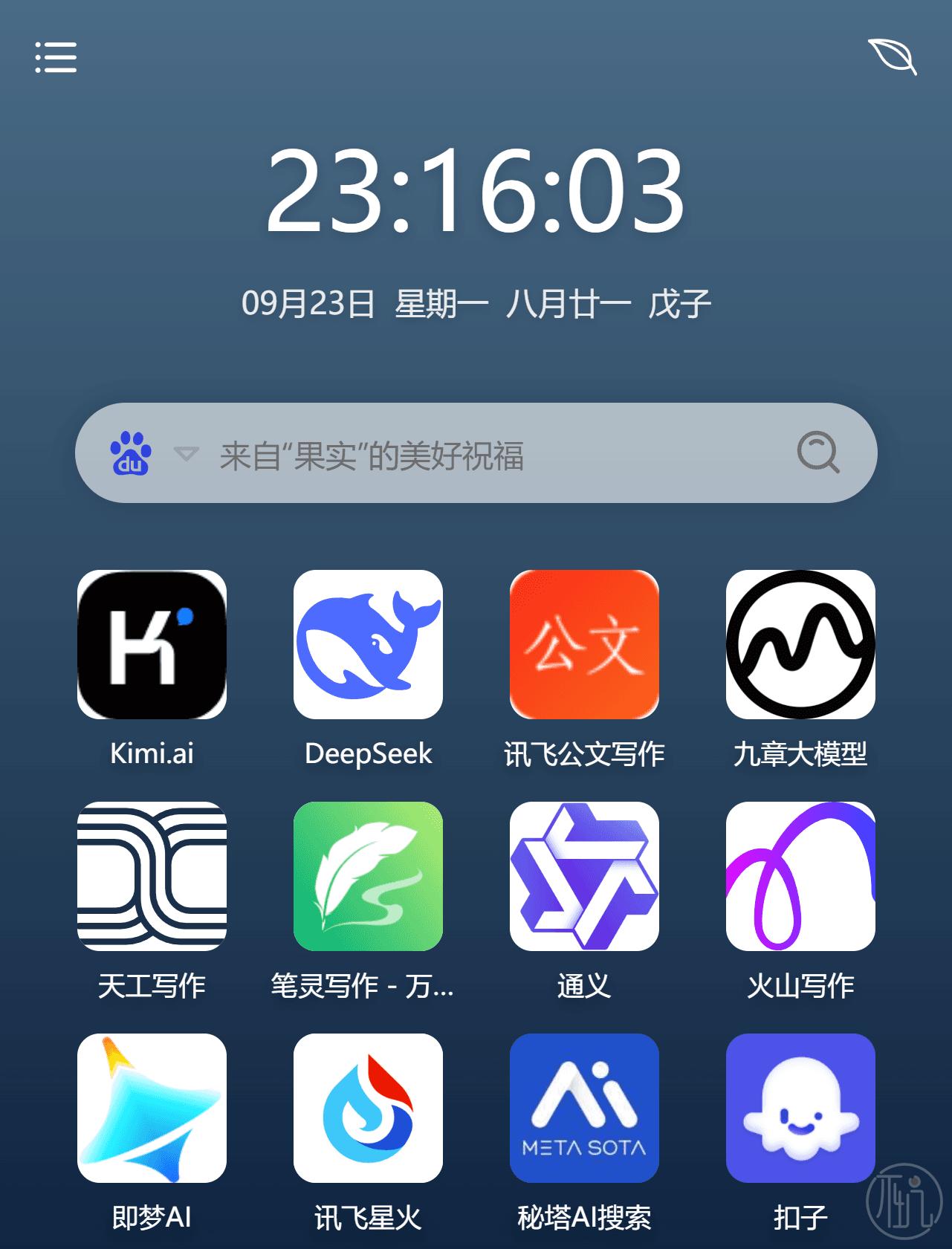Open 笔灵写作 shortcut
Viewport: 952px width, 1249px height.
tap(368, 876)
